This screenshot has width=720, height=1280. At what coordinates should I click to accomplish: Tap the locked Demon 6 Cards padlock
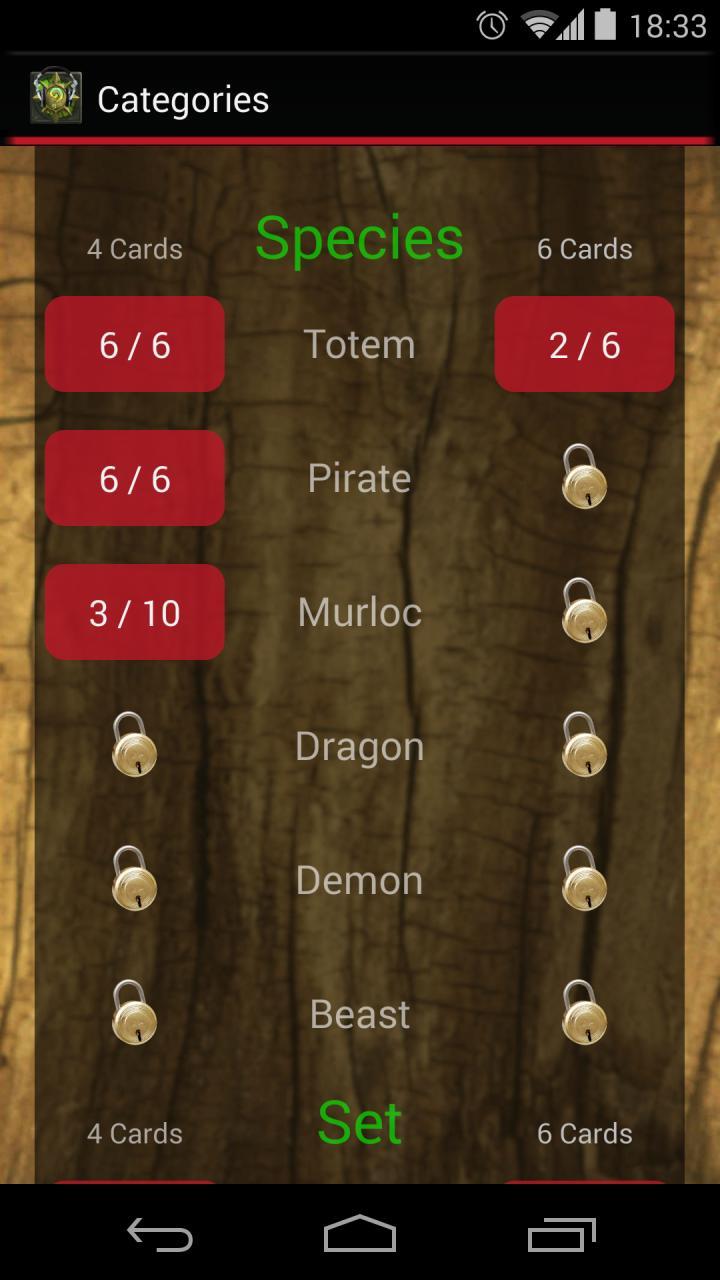point(584,879)
